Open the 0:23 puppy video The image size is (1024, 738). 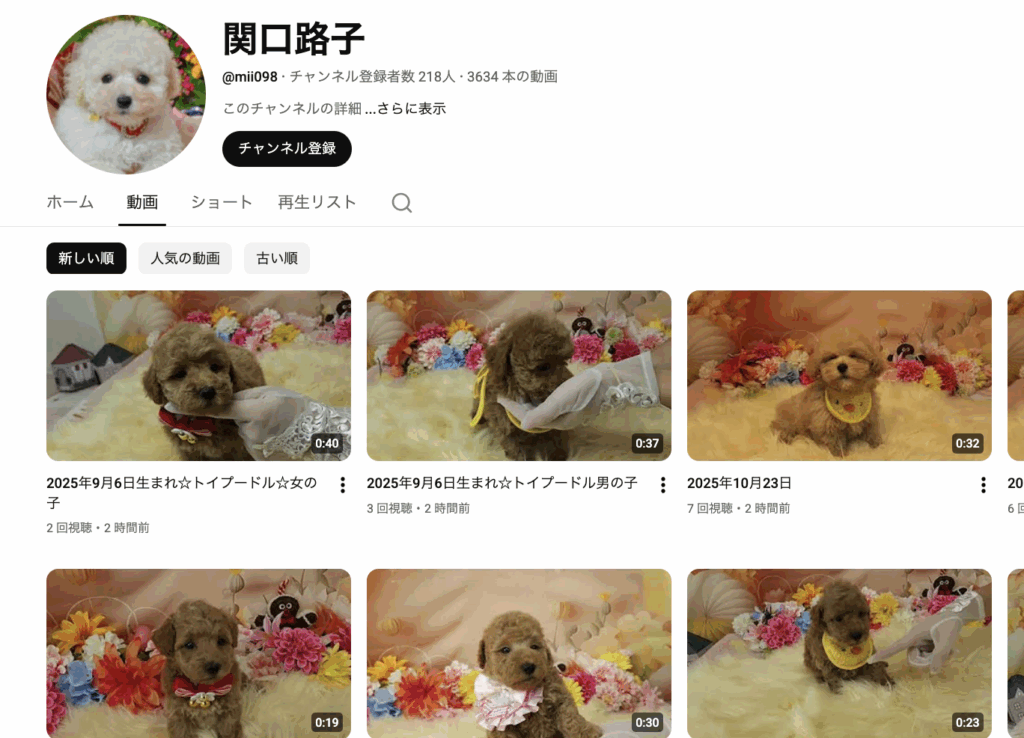838,653
